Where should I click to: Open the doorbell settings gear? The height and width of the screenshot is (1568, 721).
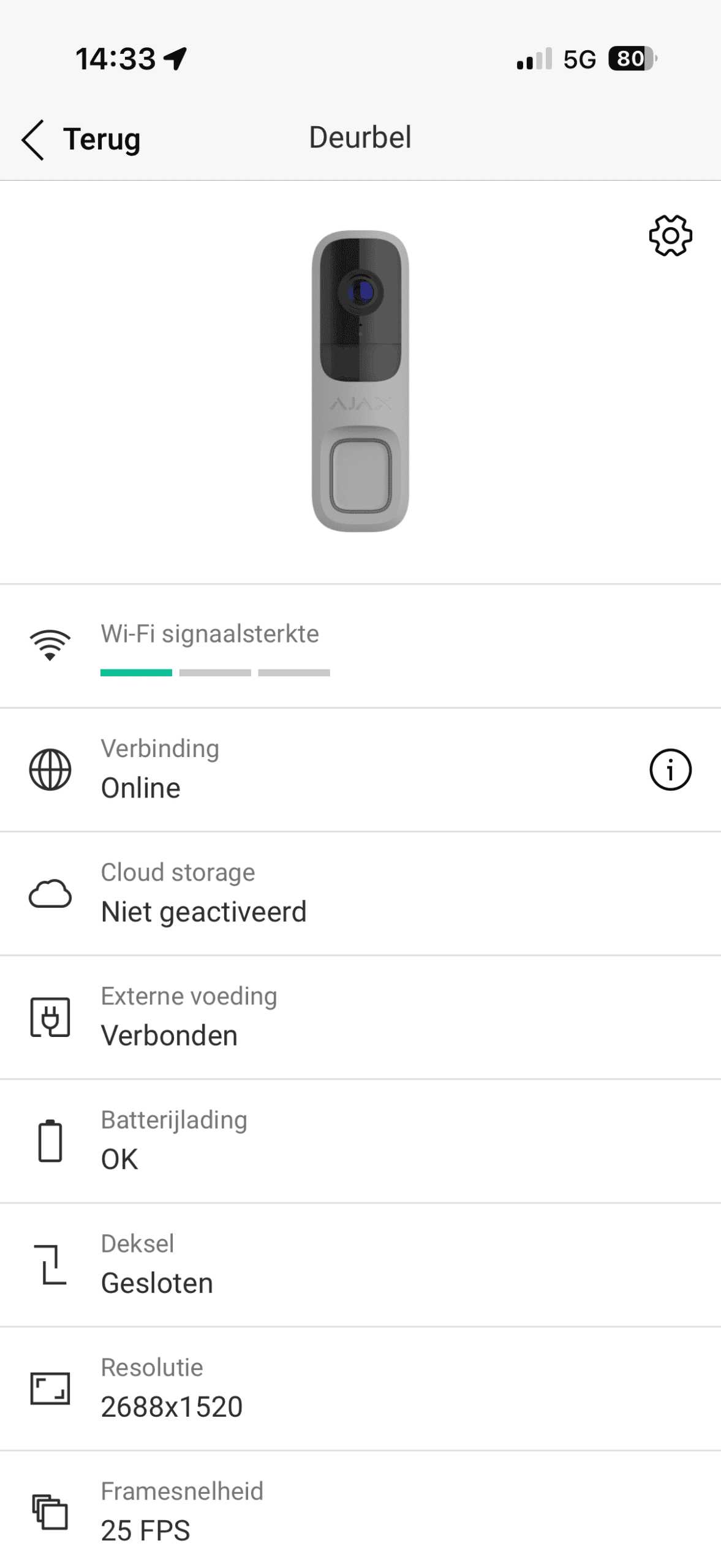(x=670, y=236)
